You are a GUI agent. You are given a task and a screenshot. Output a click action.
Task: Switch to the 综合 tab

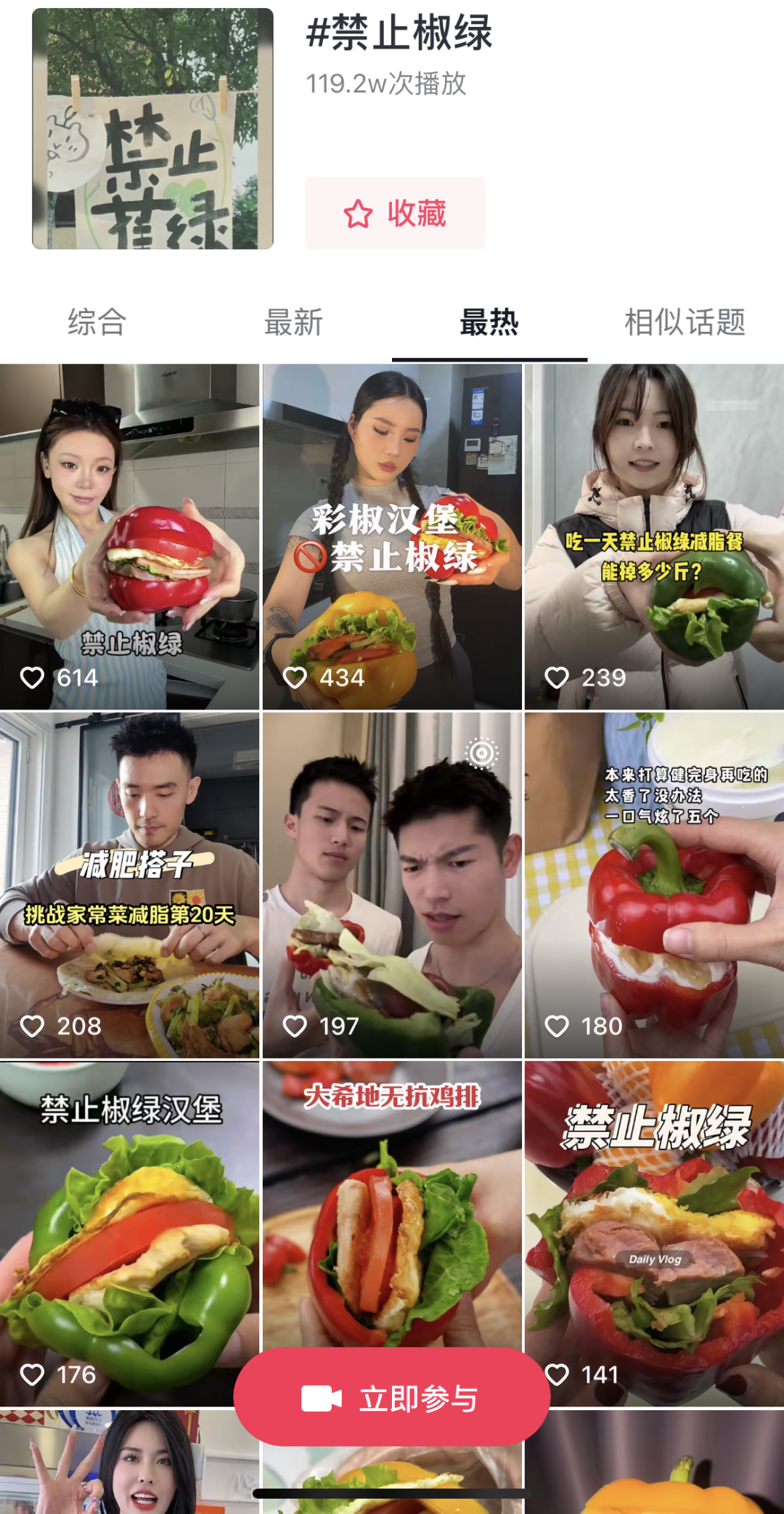tap(97, 322)
